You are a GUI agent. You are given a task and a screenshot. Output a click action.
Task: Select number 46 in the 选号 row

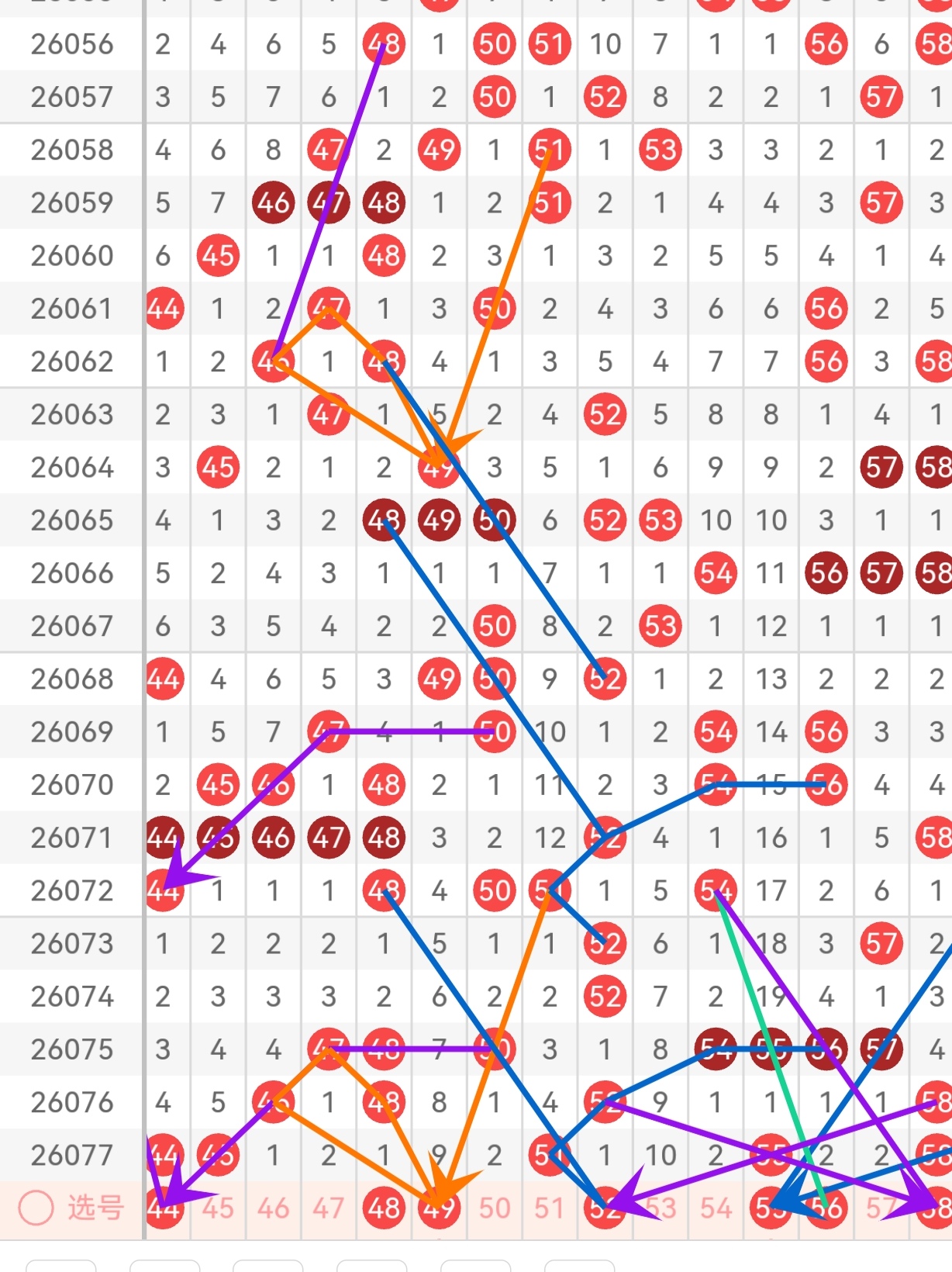273,1208
